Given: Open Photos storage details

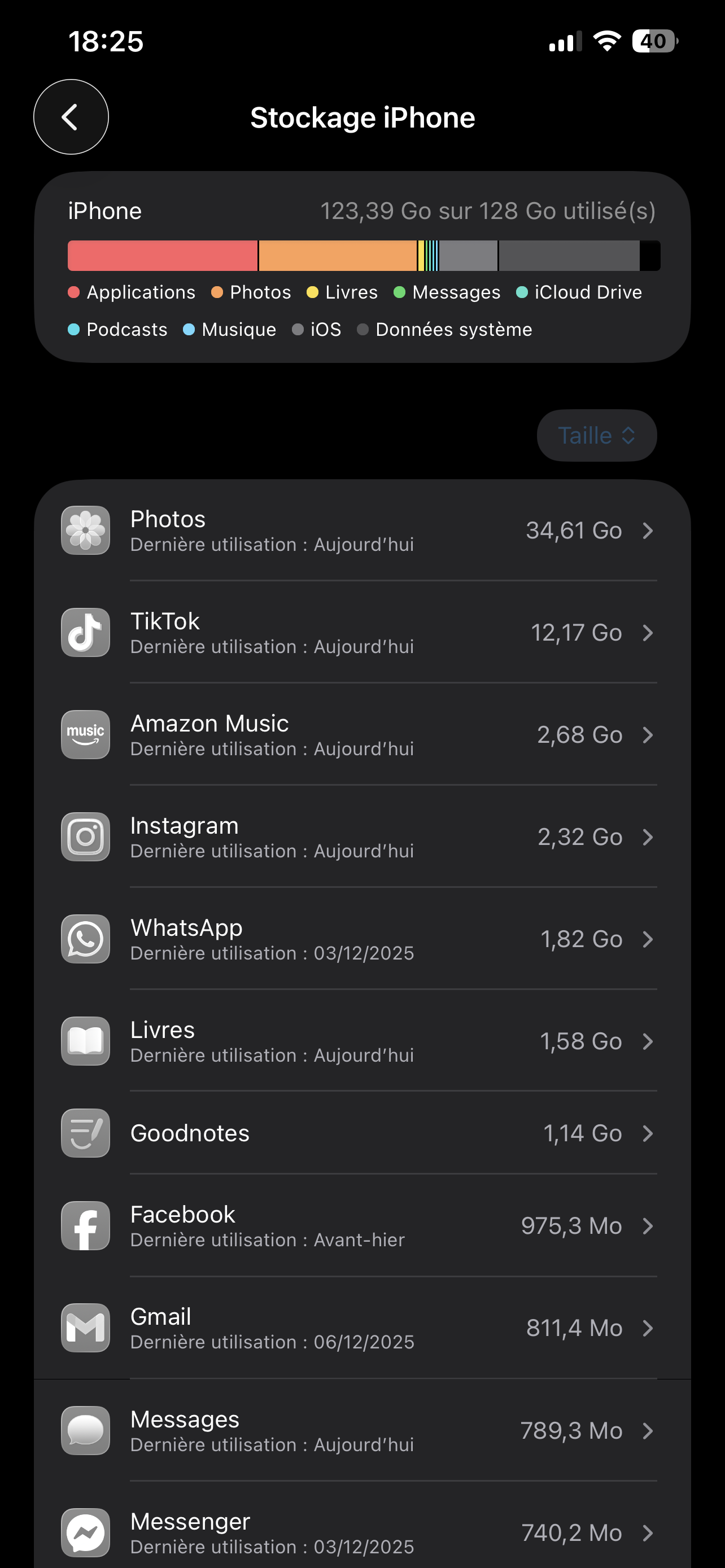Looking at the screenshot, I should [x=362, y=531].
